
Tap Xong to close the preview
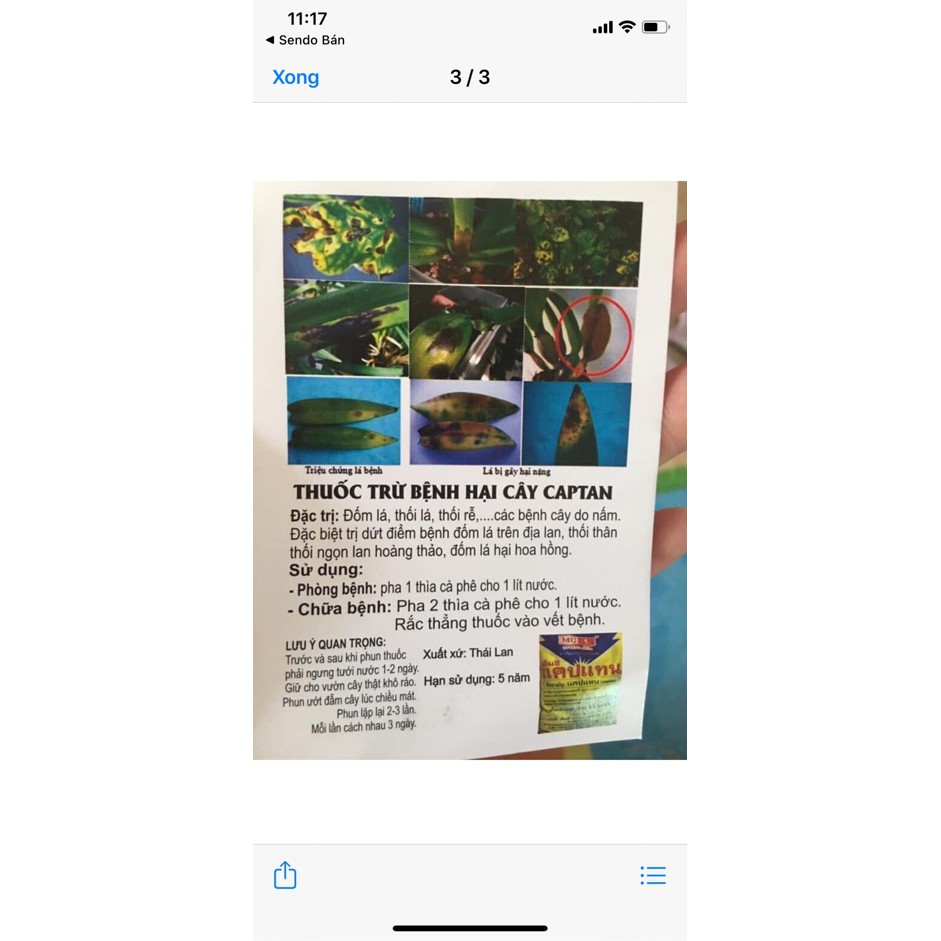[295, 78]
